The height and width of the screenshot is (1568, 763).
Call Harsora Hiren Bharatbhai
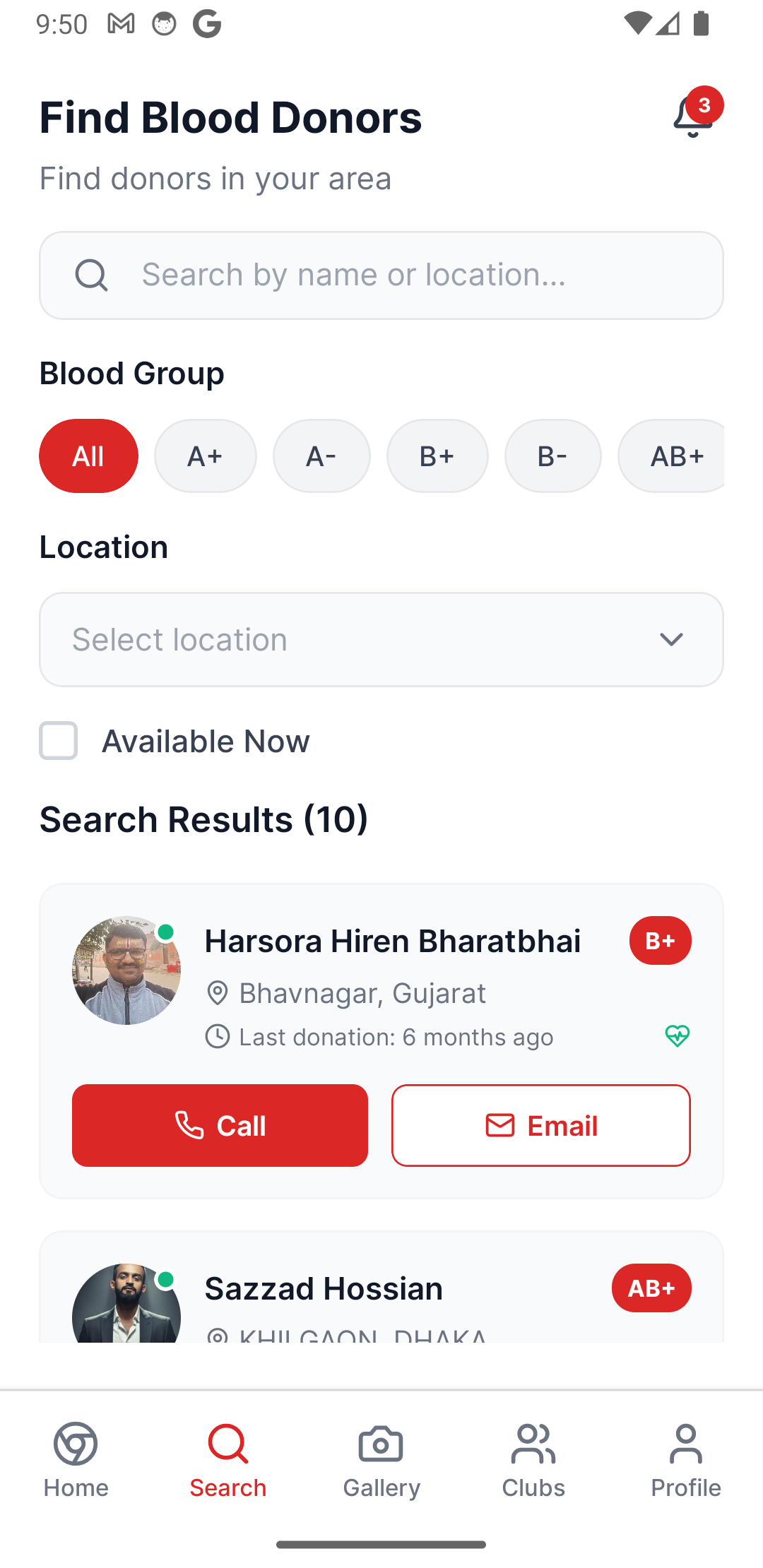pos(220,1125)
